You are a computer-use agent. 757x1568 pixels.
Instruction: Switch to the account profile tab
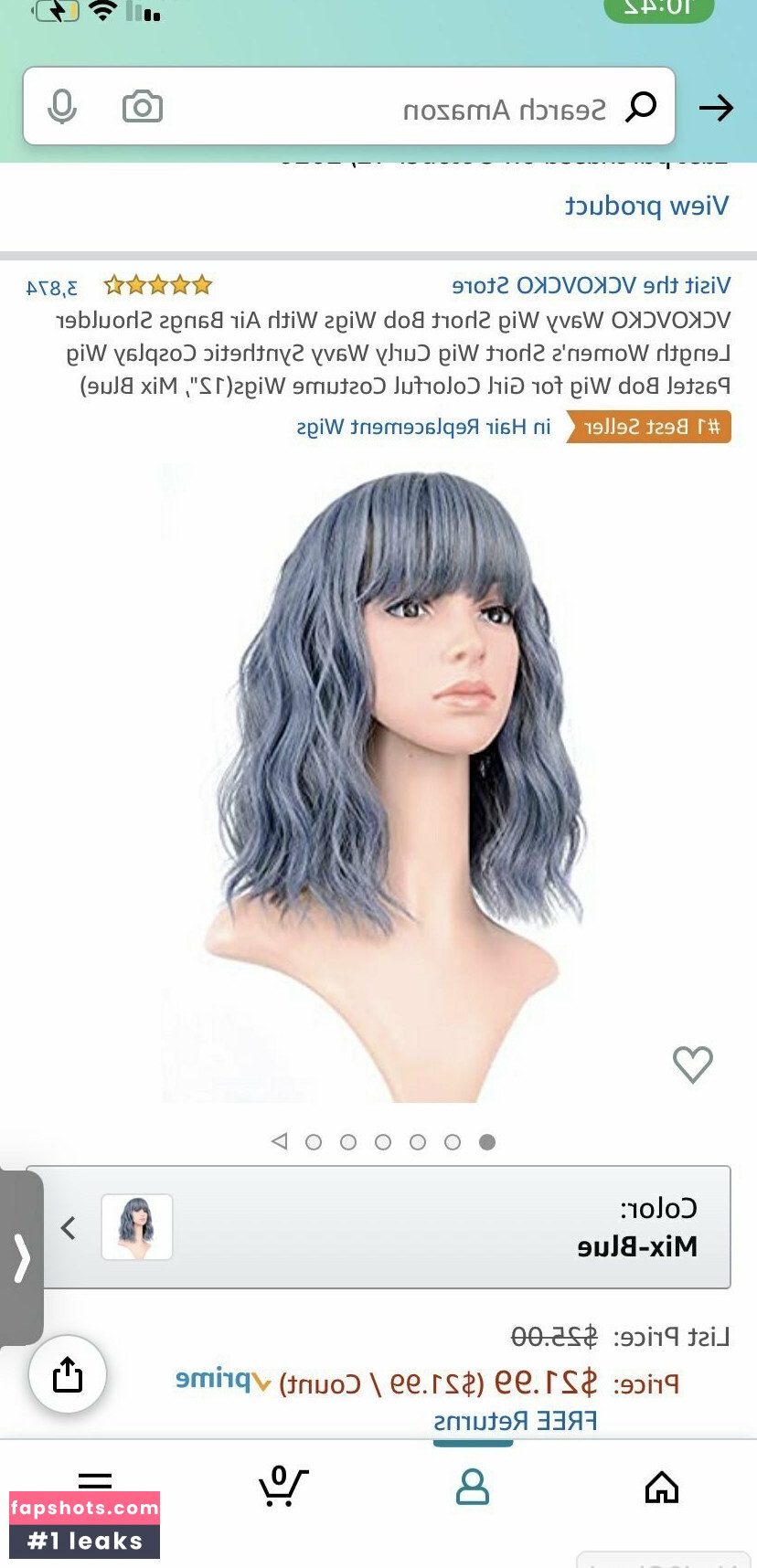473,1487
